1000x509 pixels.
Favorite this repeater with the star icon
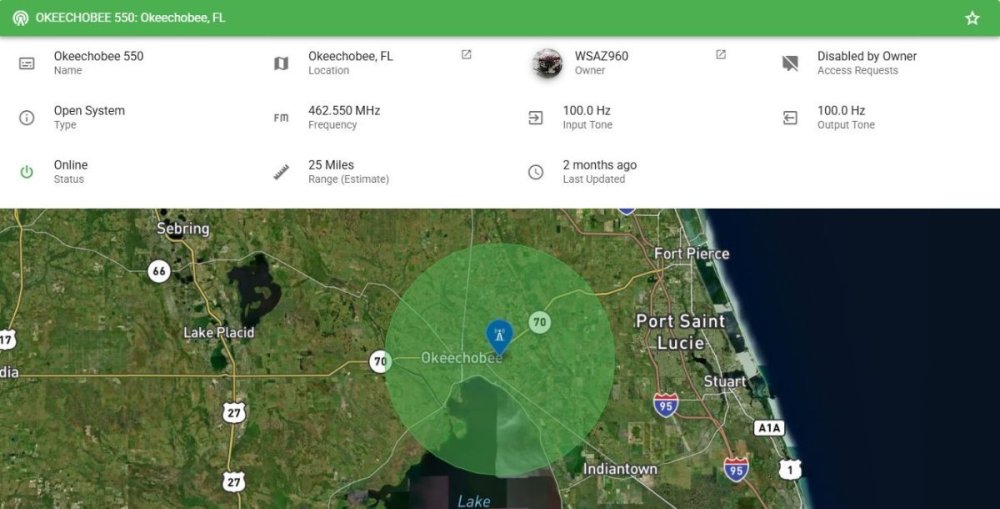[x=972, y=18]
